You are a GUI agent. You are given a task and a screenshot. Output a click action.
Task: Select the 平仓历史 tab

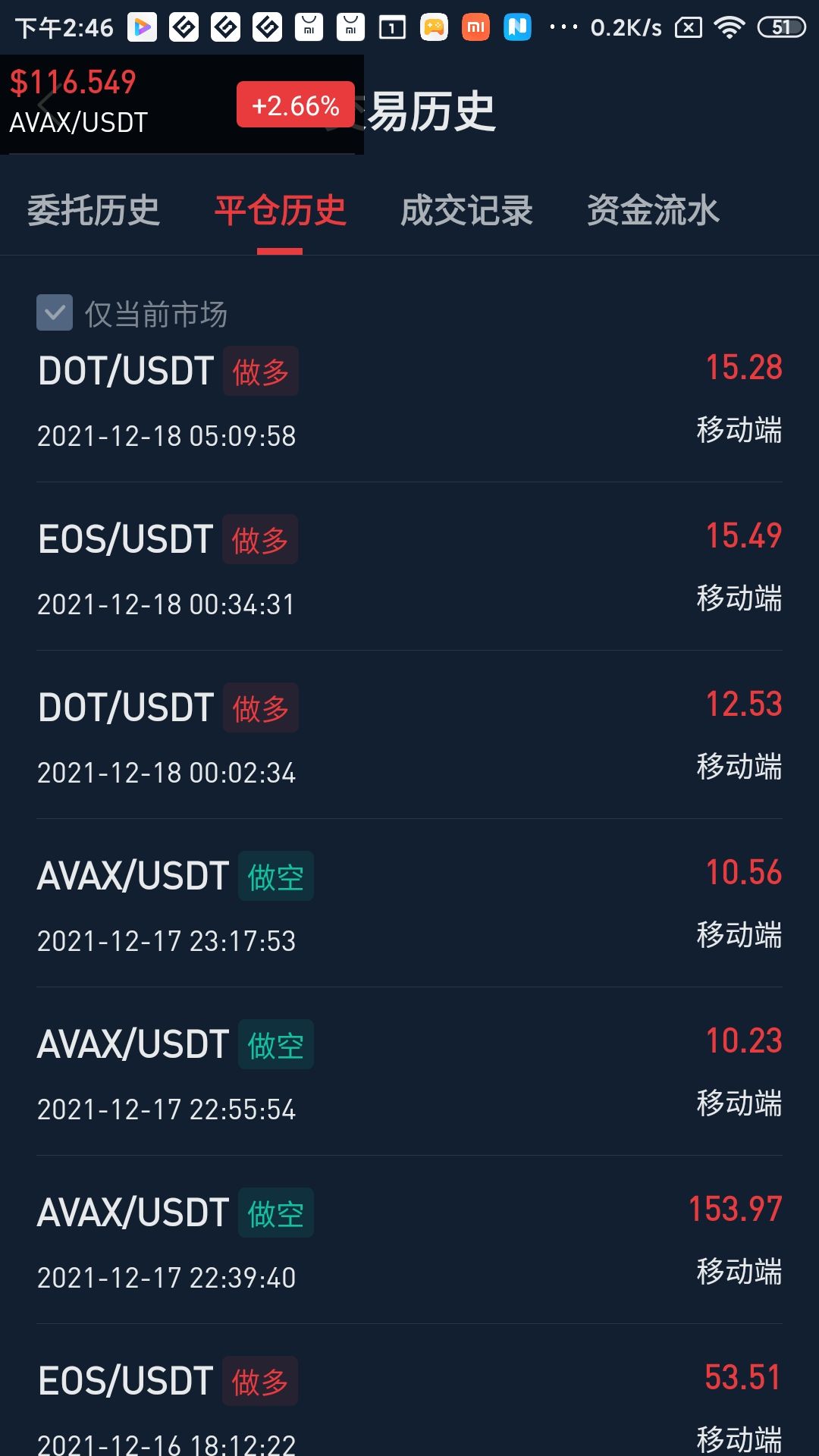point(280,211)
